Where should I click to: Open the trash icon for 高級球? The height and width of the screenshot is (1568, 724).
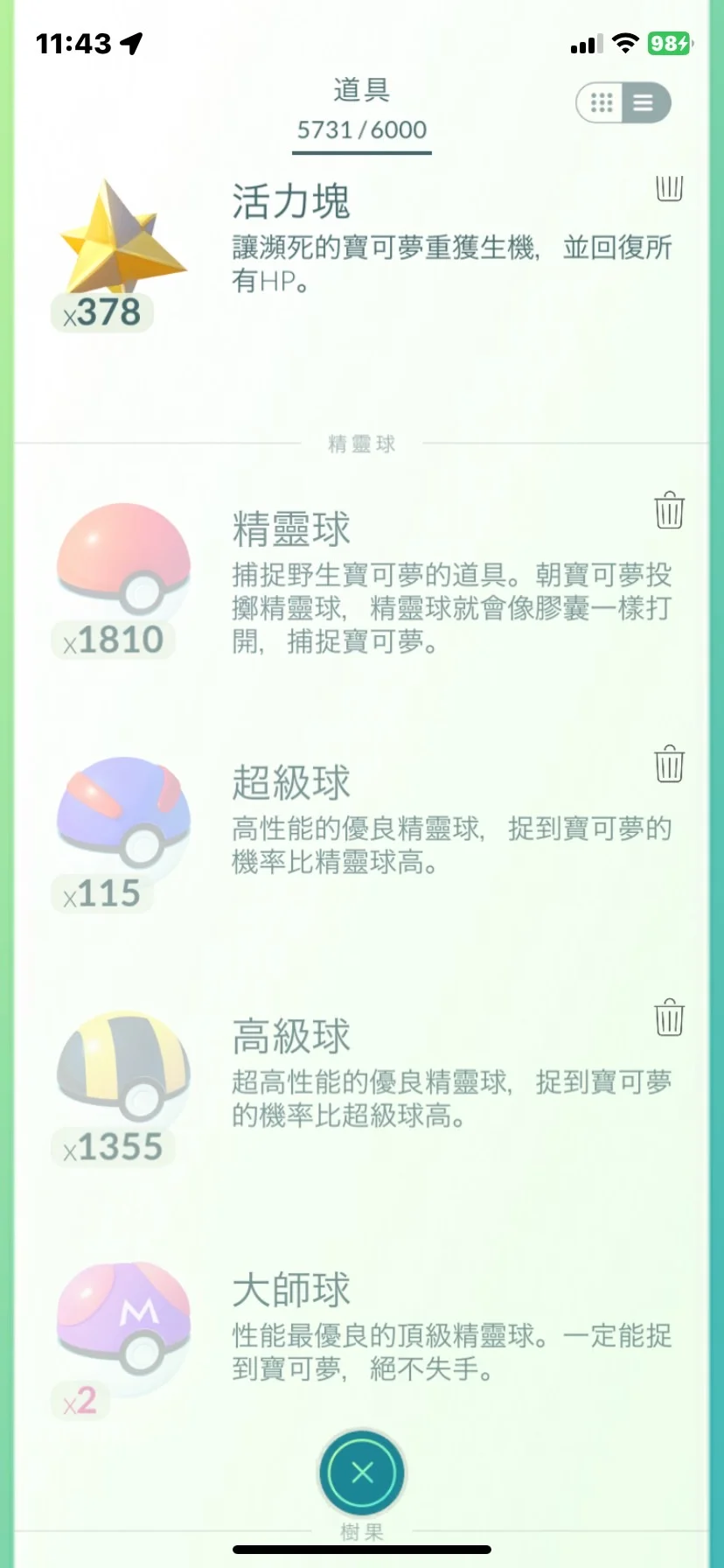[669, 1017]
